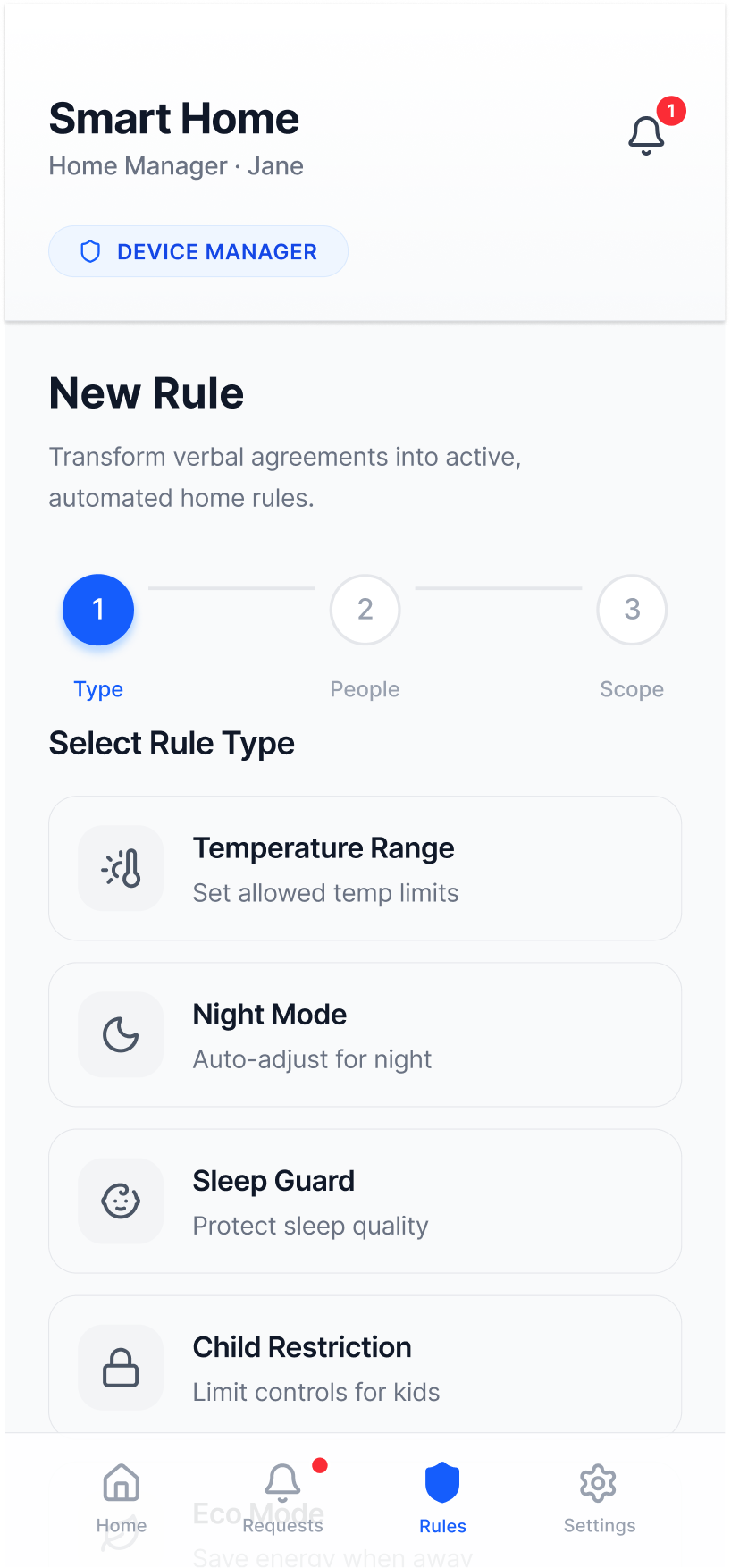This screenshot has height=1568, width=731.
Task: Jump to step 2 People
Action: (365, 610)
